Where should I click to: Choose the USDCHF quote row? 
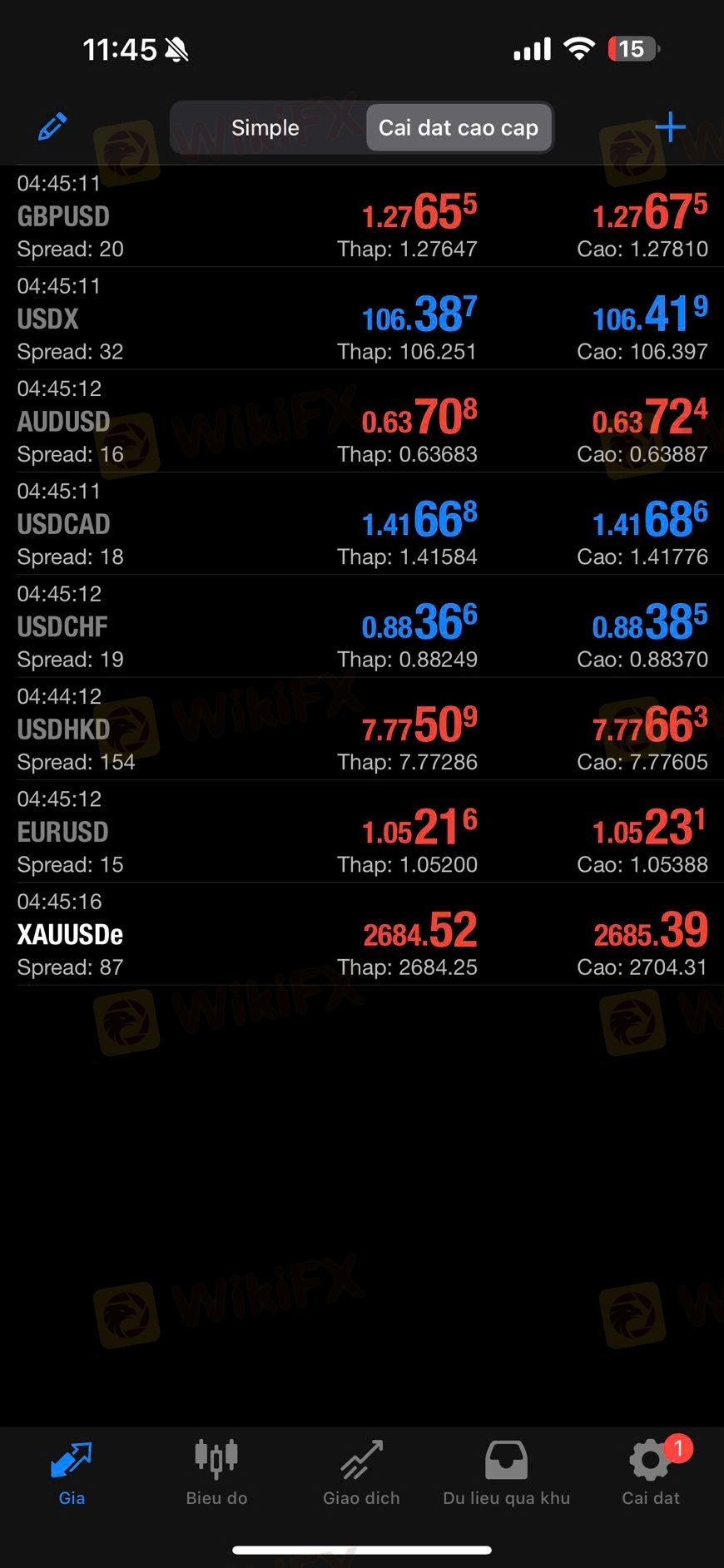[362, 626]
